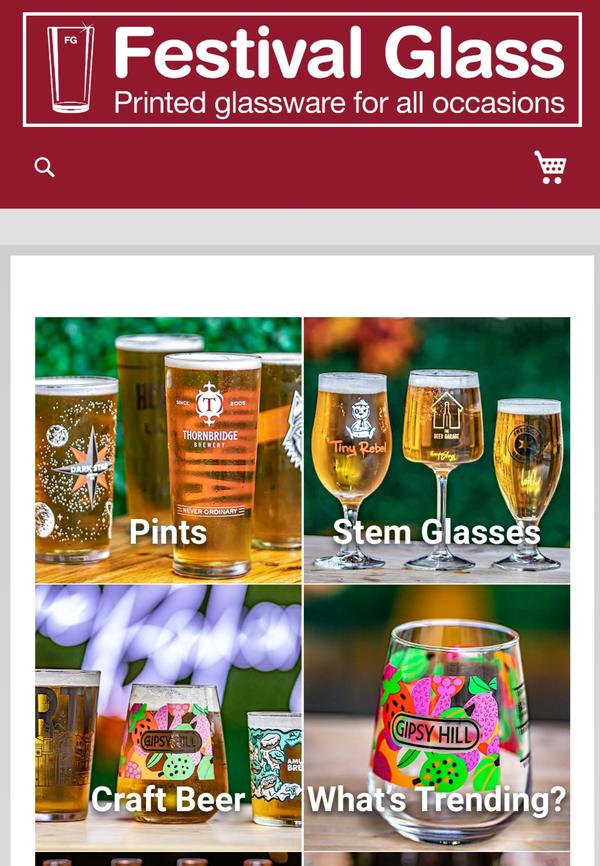Open the What's Trending? tile
The height and width of the screenshot is (866, 600).
click(x=437, y=717)
